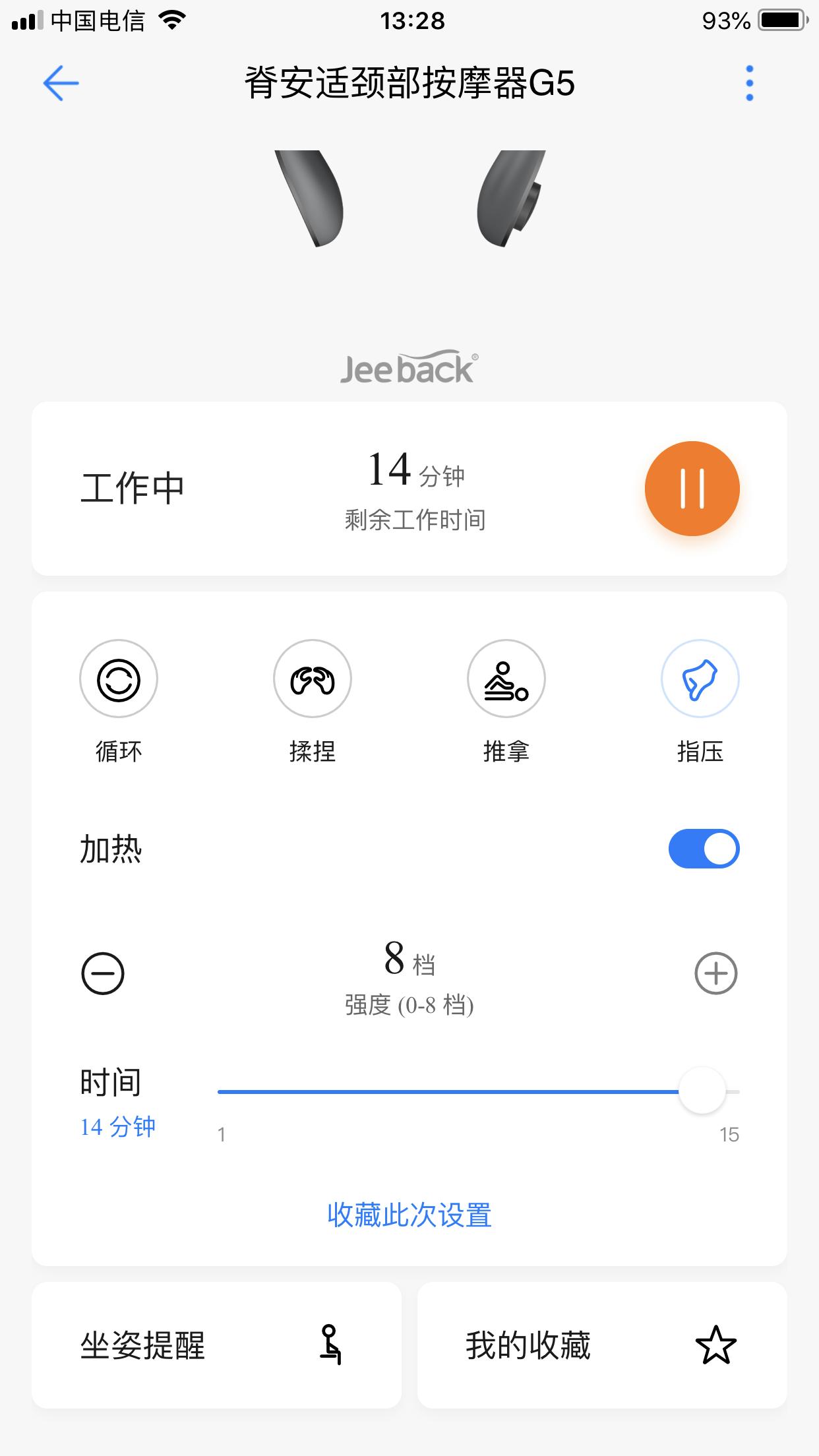This screenshot has width=819, height=1456.
Task: Open the three-dot overflow menu
Action: pos(748,84)
